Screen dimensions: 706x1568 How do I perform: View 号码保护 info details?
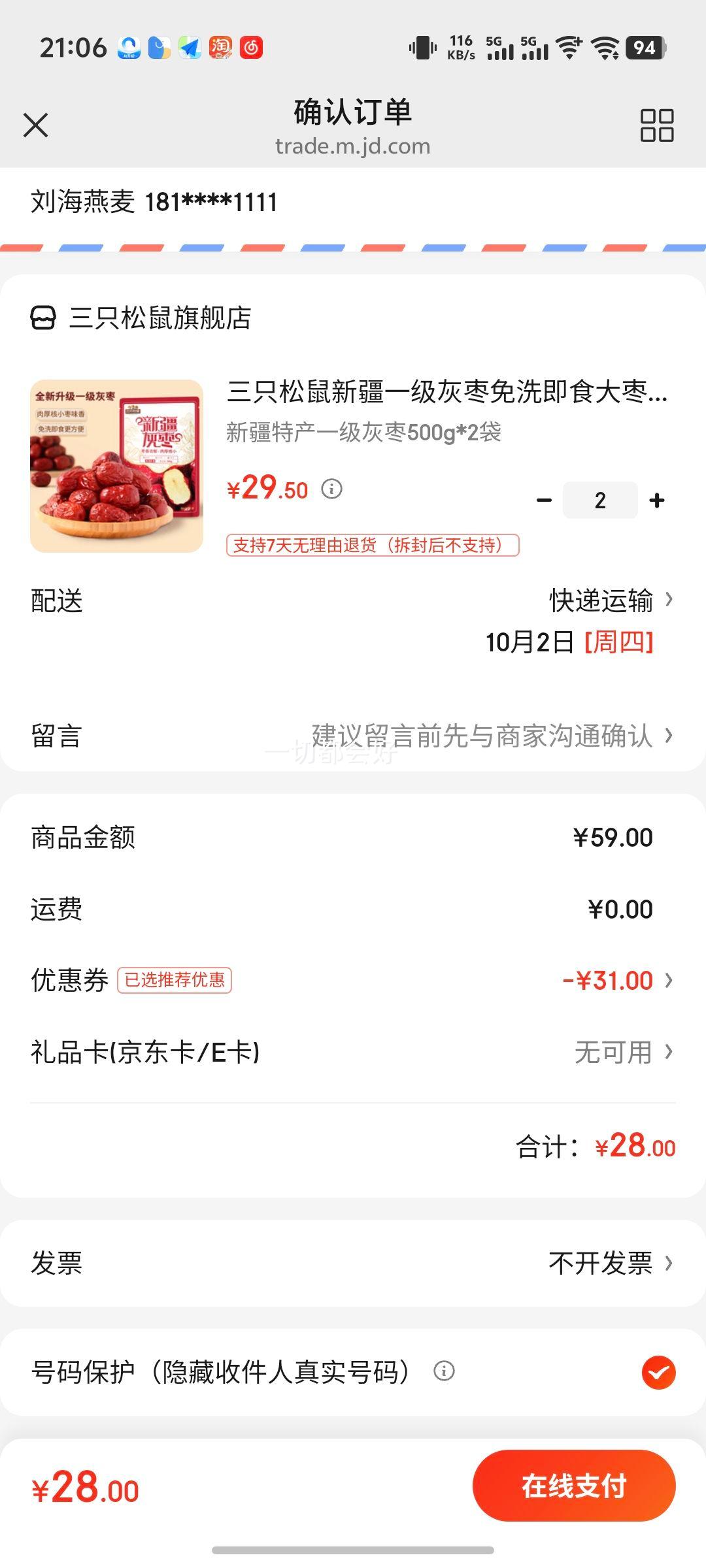point(444,1371)
